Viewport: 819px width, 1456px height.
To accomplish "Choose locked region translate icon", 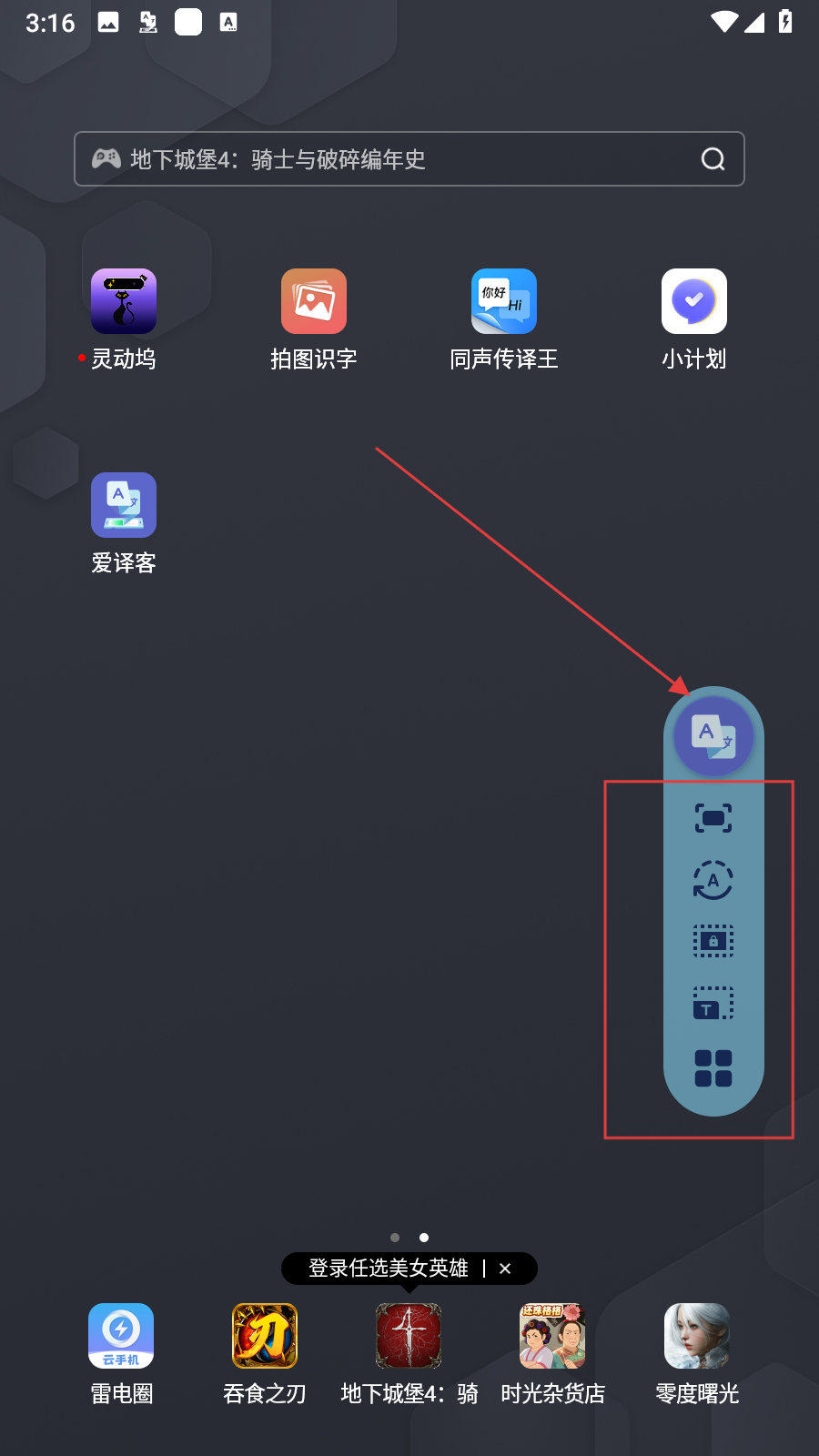I will coord(713,941).
